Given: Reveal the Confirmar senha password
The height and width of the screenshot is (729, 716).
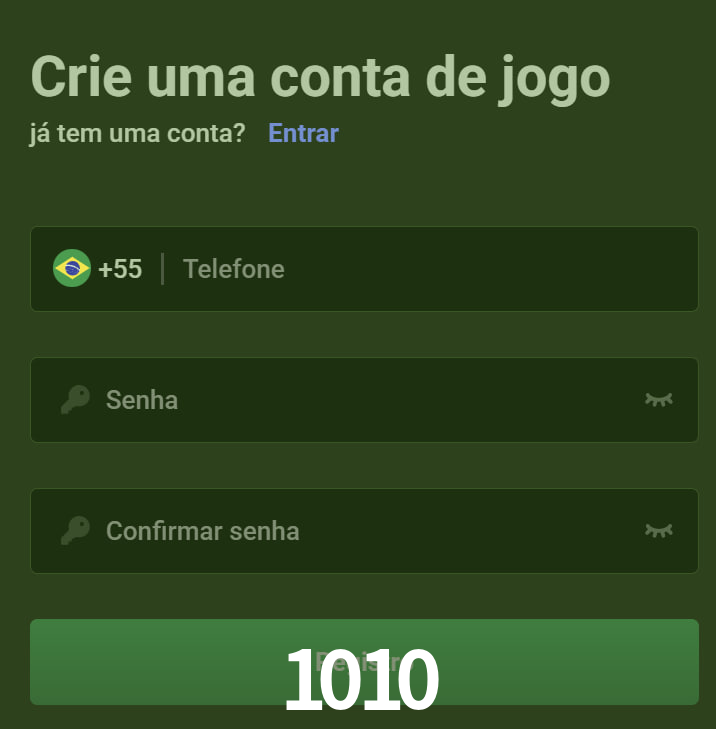Looking at the screenshot, I should [658, 531].
